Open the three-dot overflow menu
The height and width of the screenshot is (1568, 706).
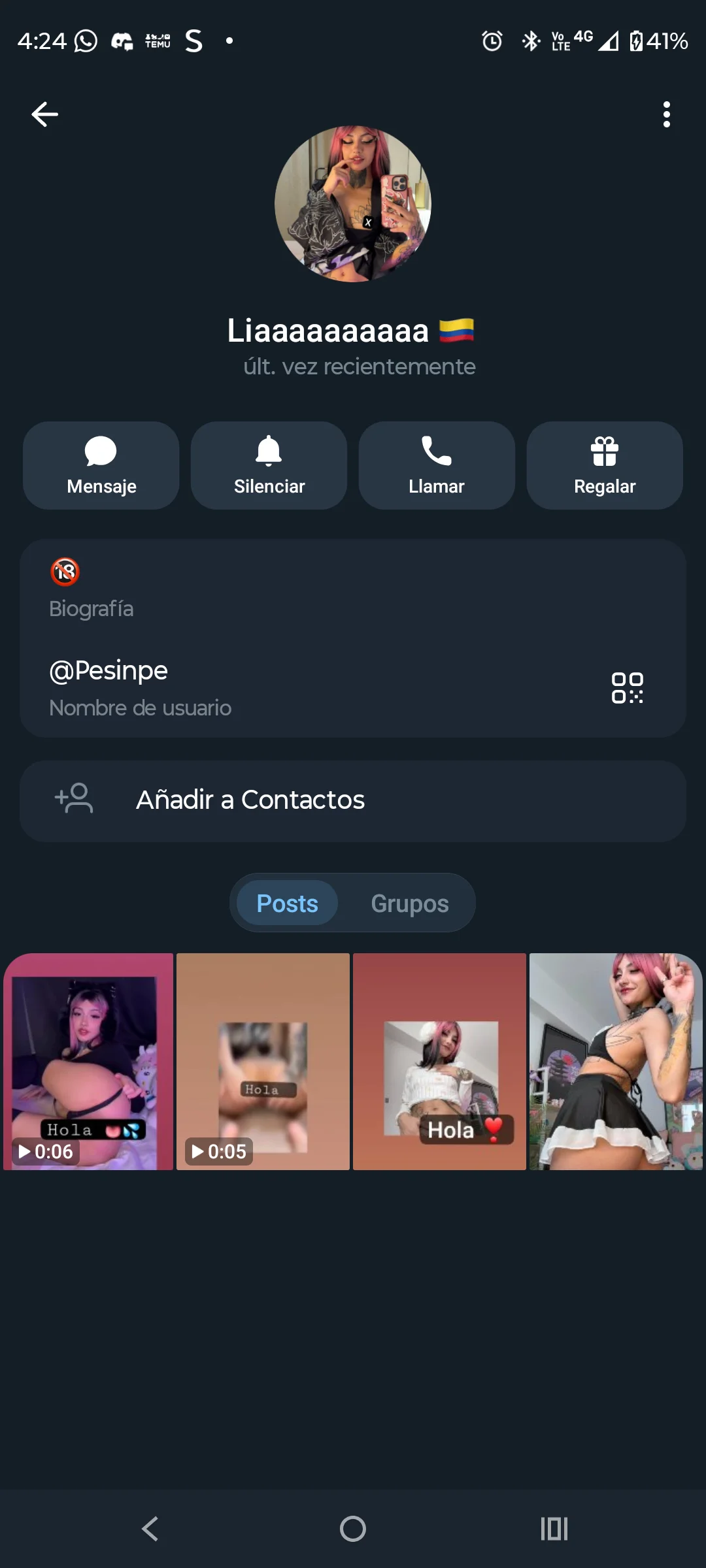click(x=666, y=114)
